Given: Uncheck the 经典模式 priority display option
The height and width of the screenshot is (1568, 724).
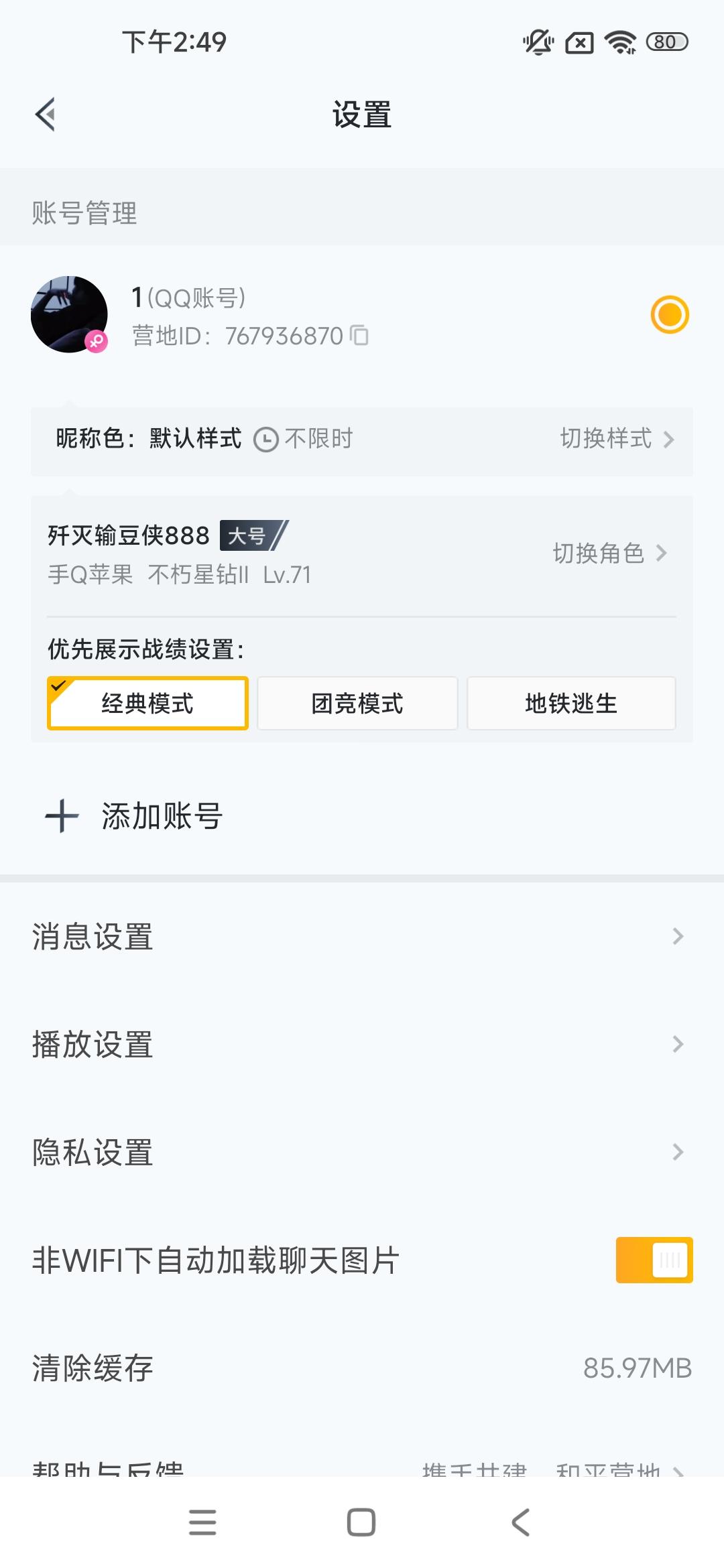Looking at the screenshot, I should coord(147,703).
